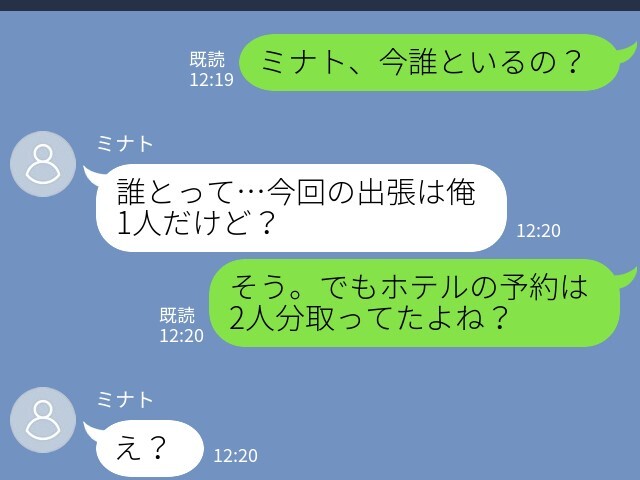The height and width of the screenshot is (480, 640).
Task: Open ミナト's profile avatar beside 誰とって message
Action: pyautogui.click(x=43, y=164)
